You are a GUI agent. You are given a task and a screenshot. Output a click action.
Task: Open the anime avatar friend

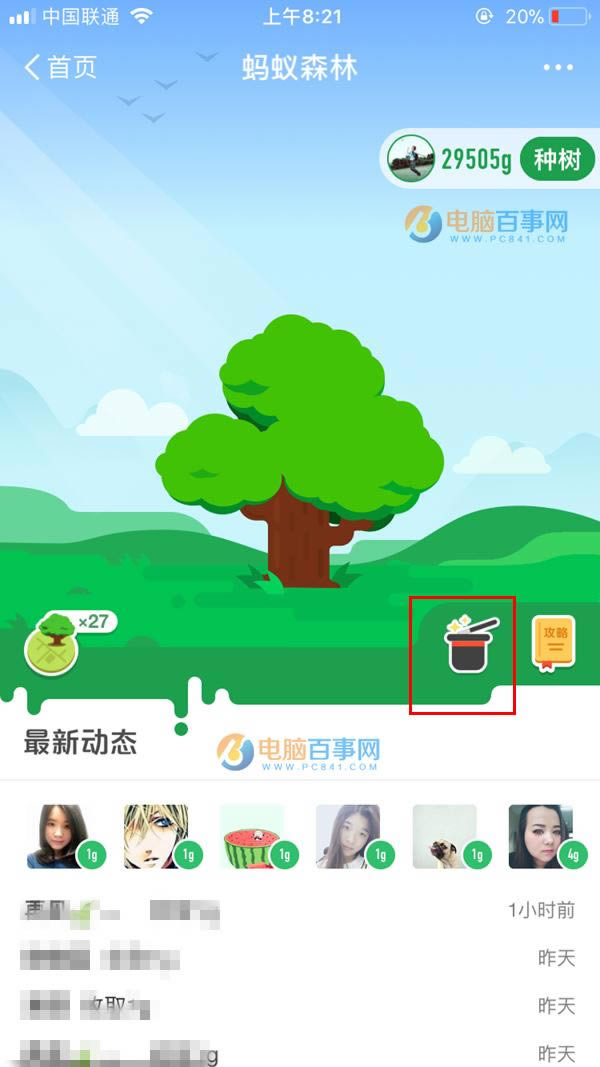click(155, 835)
